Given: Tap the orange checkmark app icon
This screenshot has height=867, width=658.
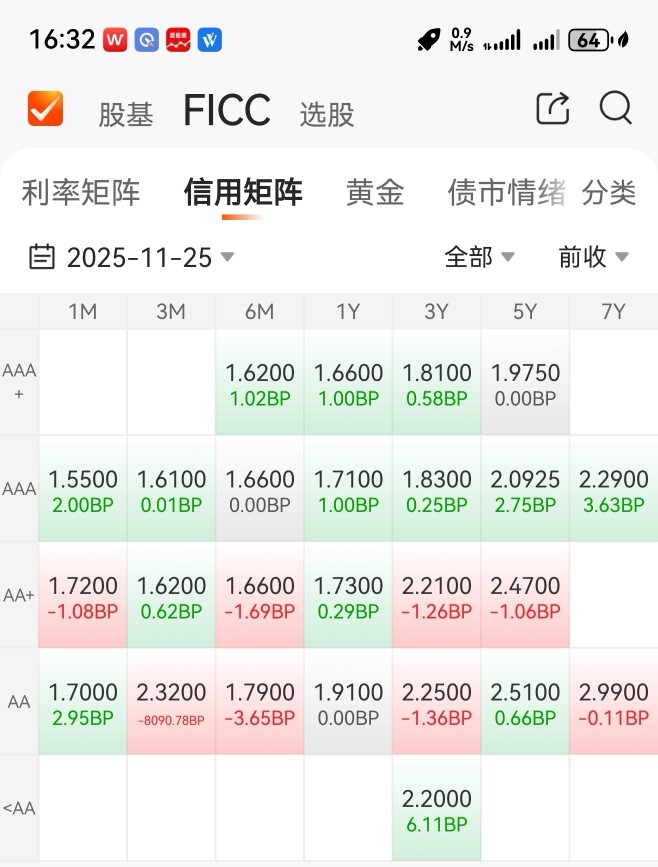Looking at the screenshot, I should click(45, 108).
